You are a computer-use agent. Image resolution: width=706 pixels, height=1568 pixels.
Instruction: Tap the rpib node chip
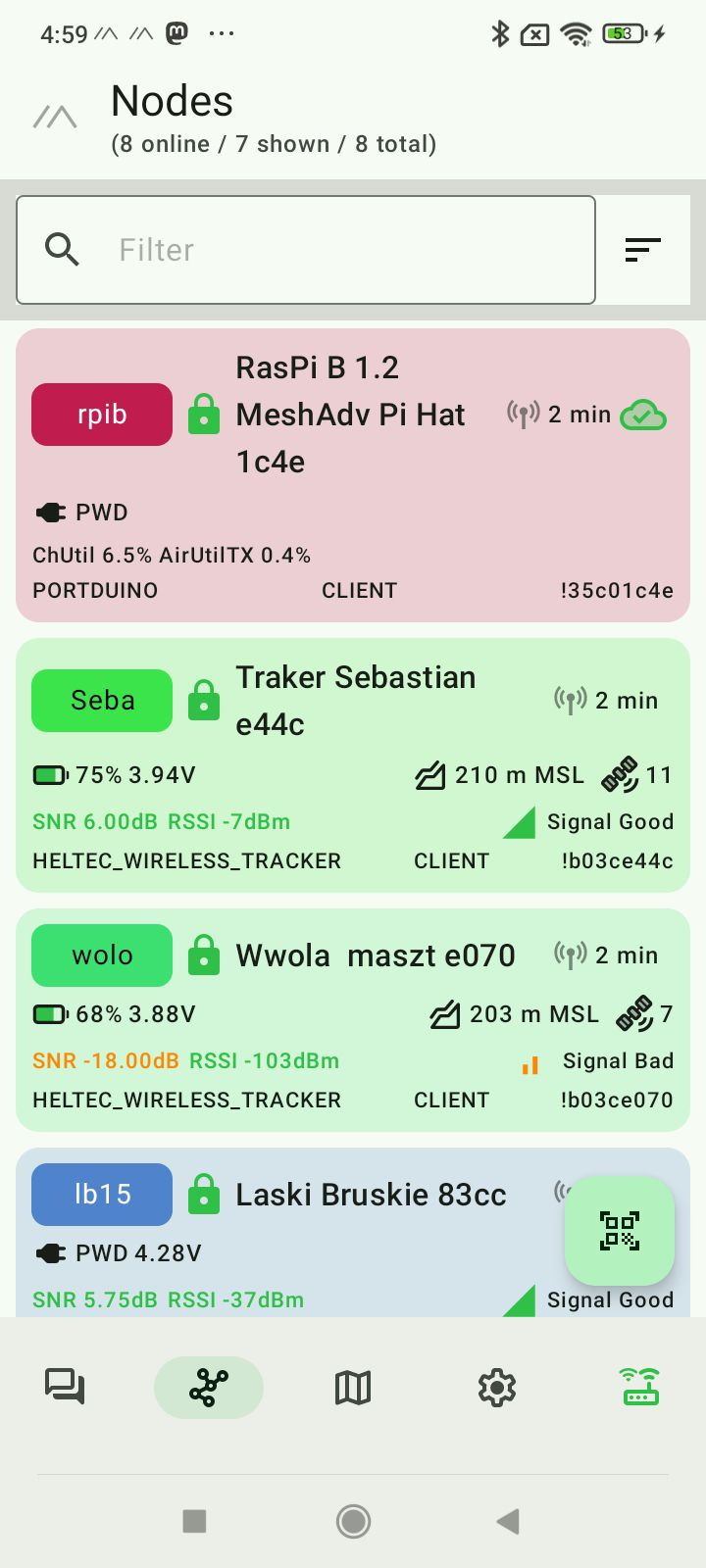click(x=102, y=415)
